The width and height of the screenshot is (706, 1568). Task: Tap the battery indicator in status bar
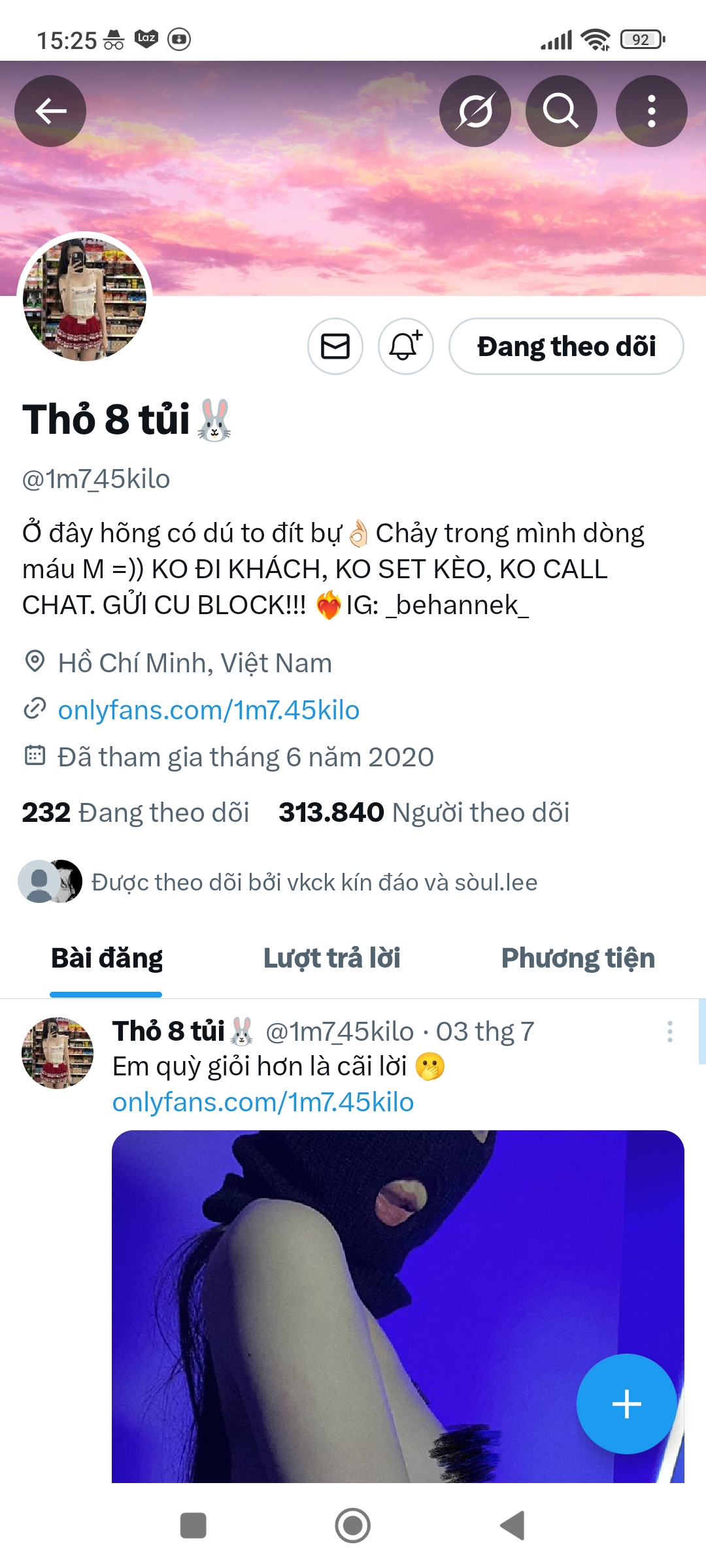(x=640, y=39)
